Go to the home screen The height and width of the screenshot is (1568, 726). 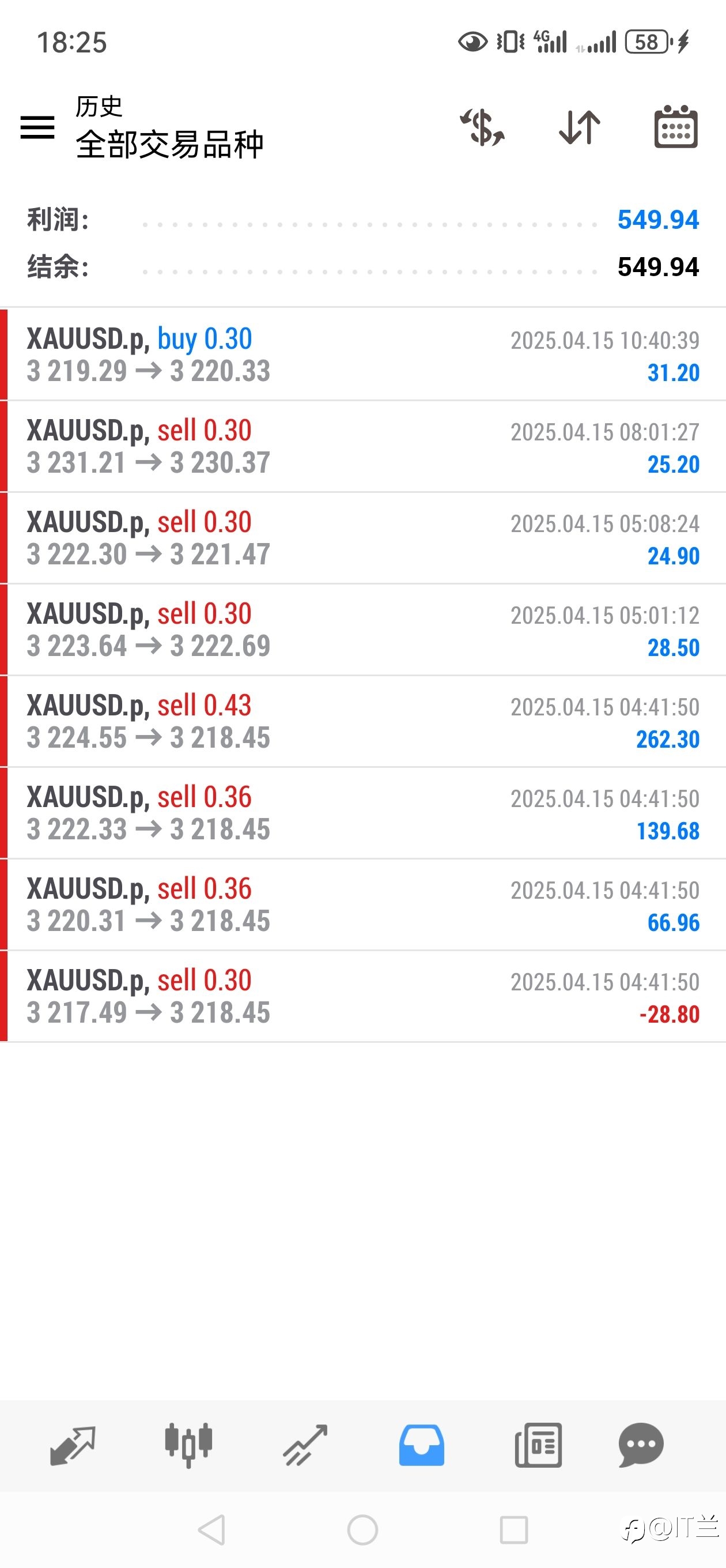click(x=362, y=1529)
